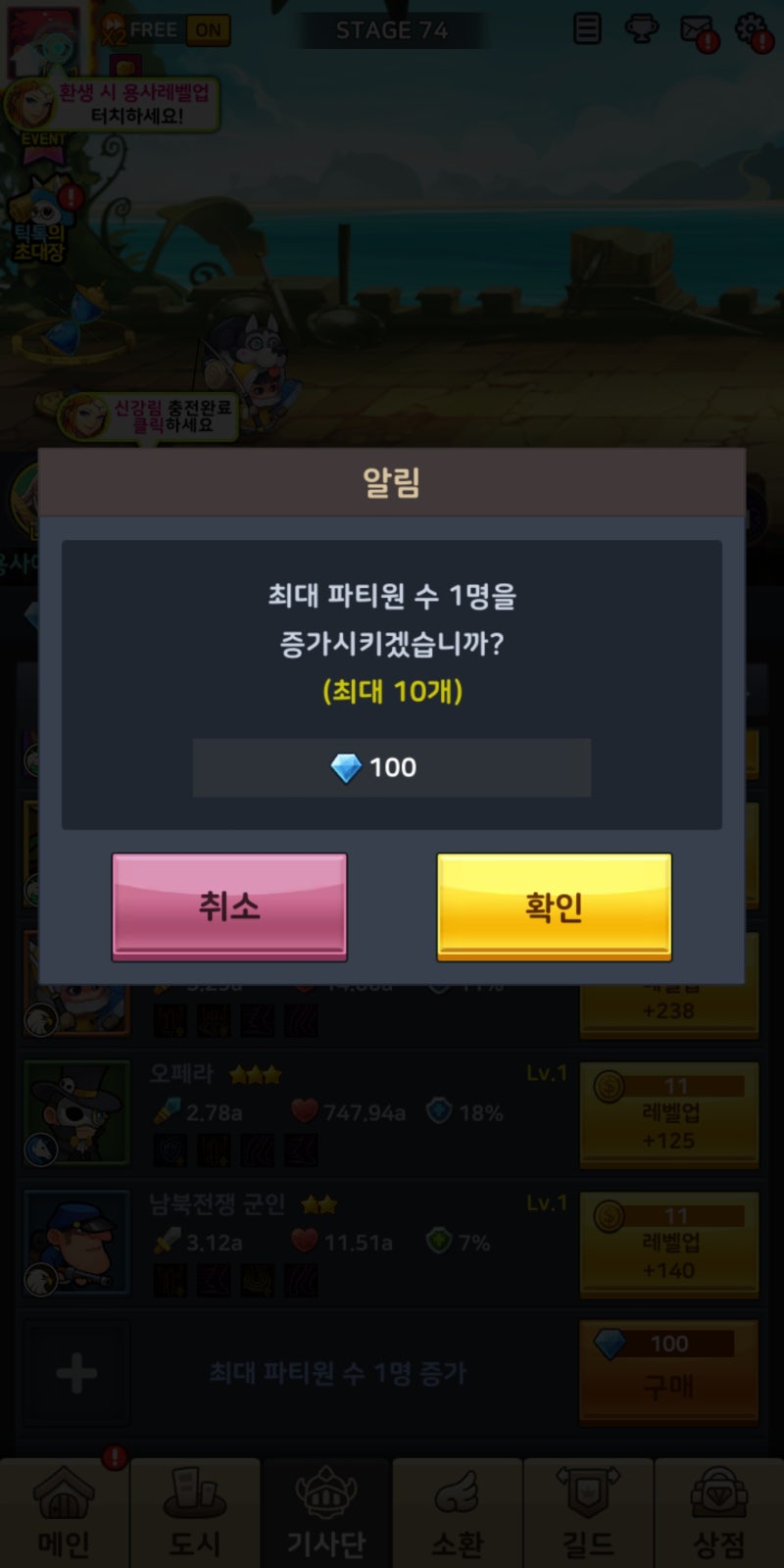Confirm purchase with the 확인 button
Screen dimensions: 784x1568
tap(554, 906)
